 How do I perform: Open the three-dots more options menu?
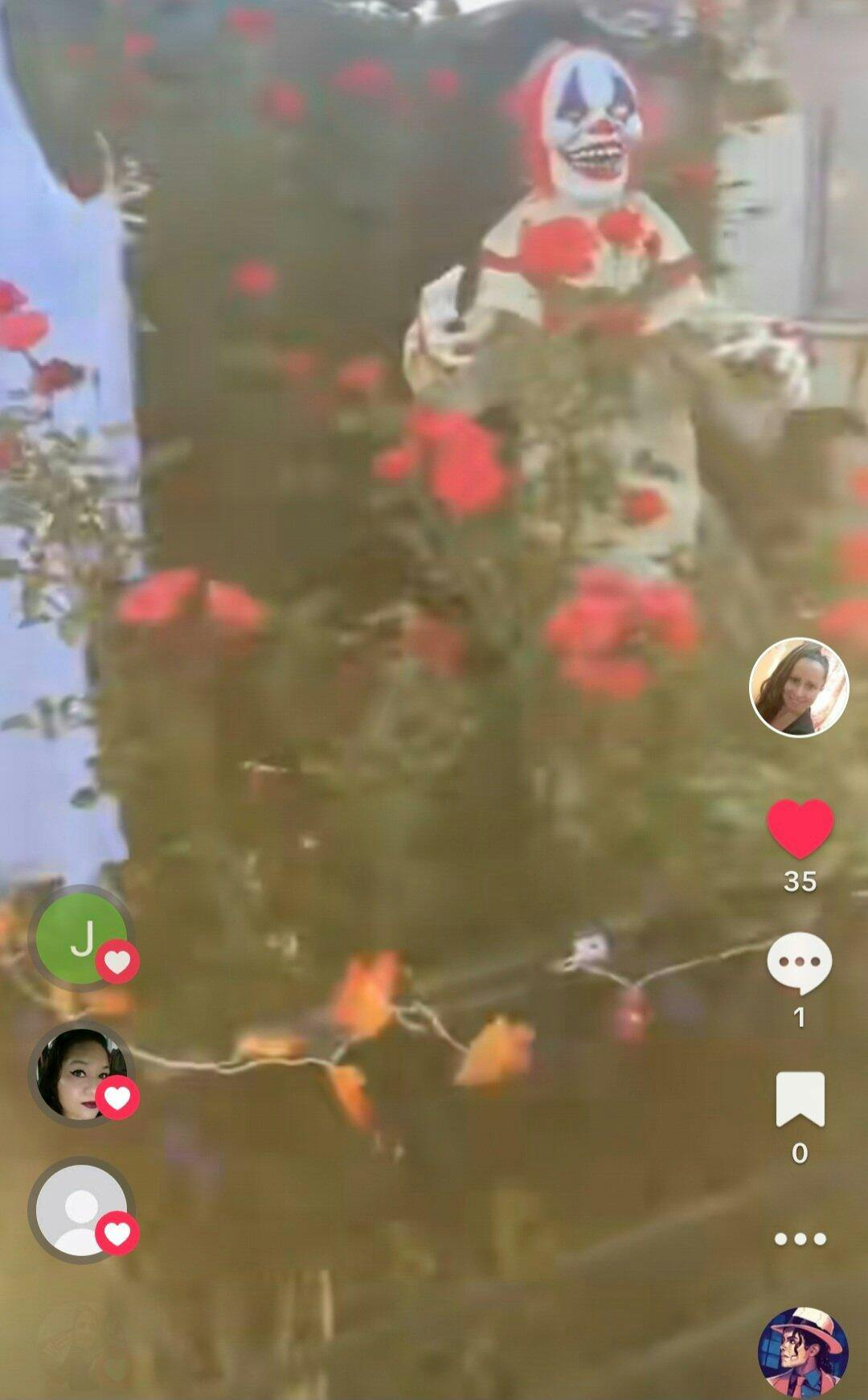click(x=800, y=1239)
